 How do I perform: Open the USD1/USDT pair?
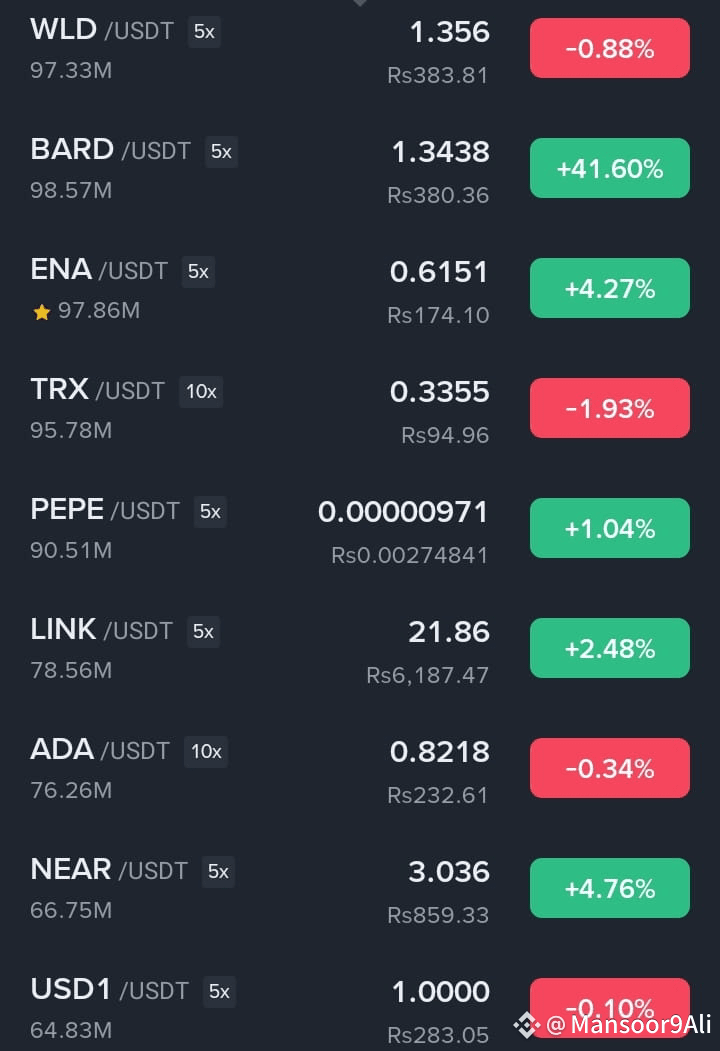pos(360,1005)
